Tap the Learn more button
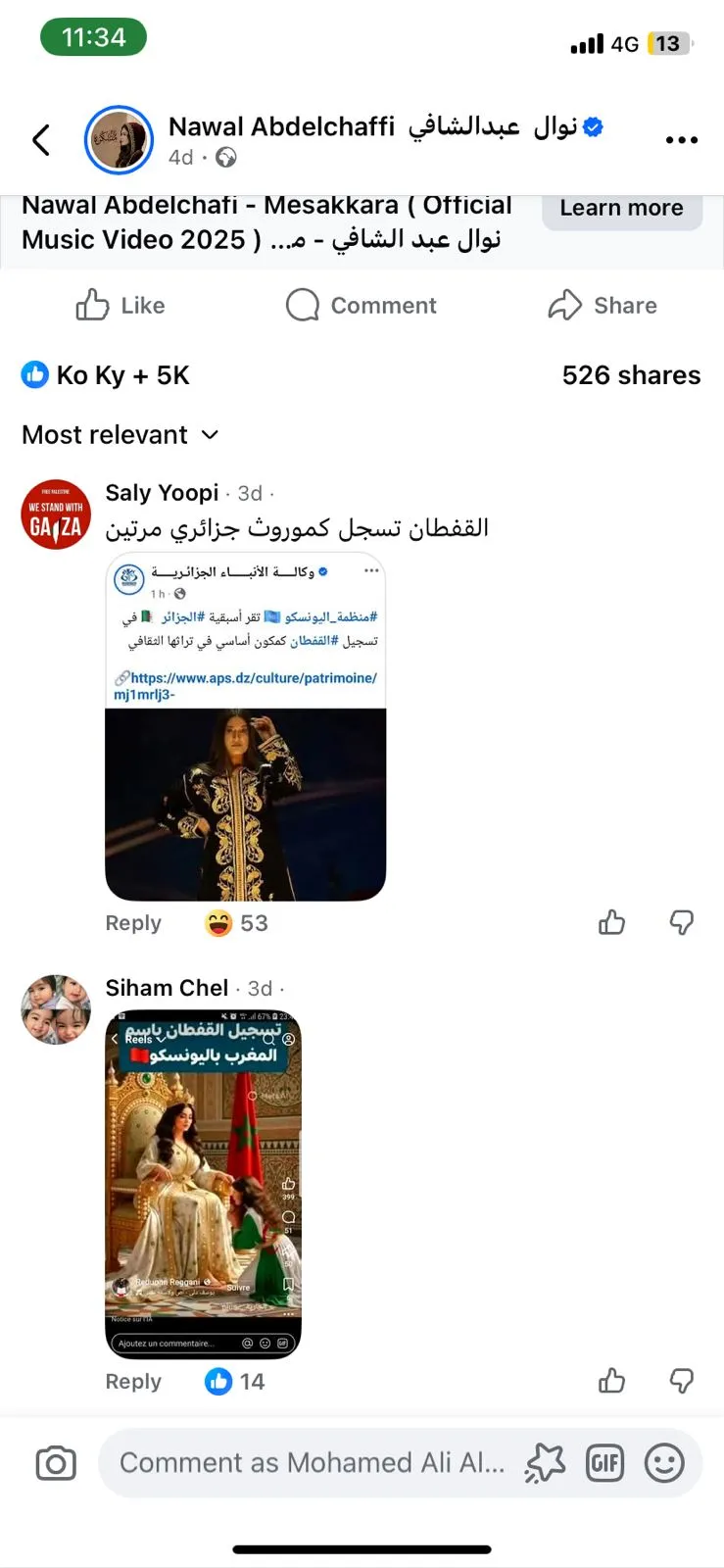Screen dimensions: 724x1568 click(x=621, y=209)
